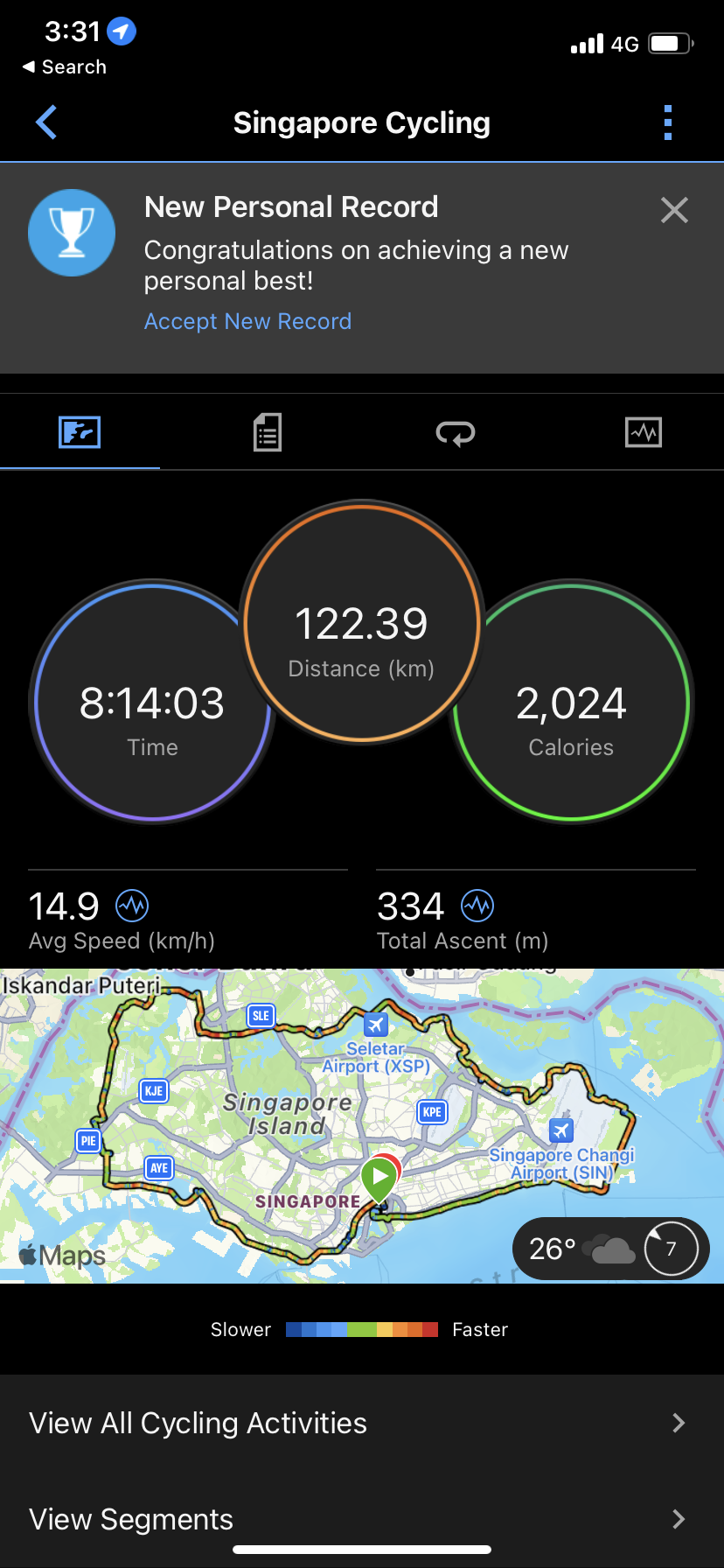Open the Total Ascent chart icon
This screenshot has width=724, height=1568.
tap(478, 906)
